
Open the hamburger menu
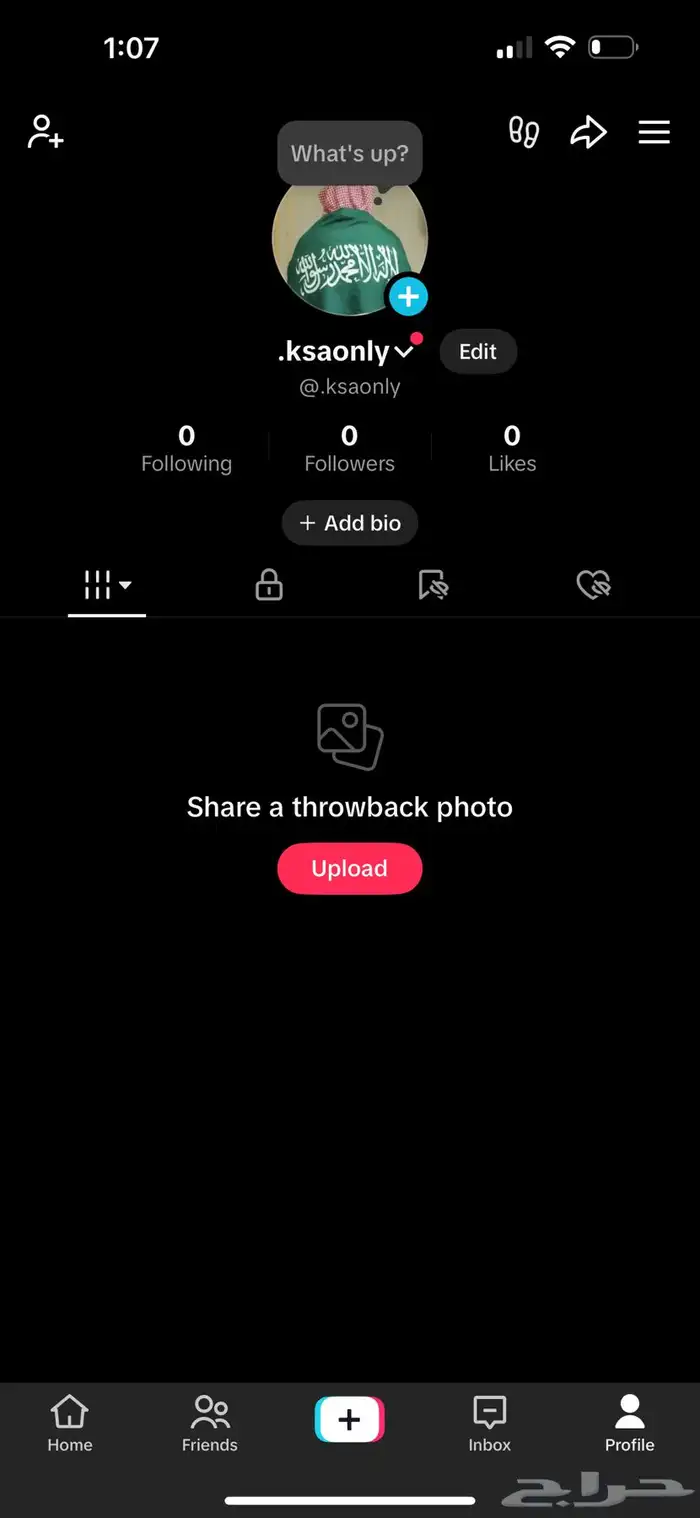coord(654,132)
